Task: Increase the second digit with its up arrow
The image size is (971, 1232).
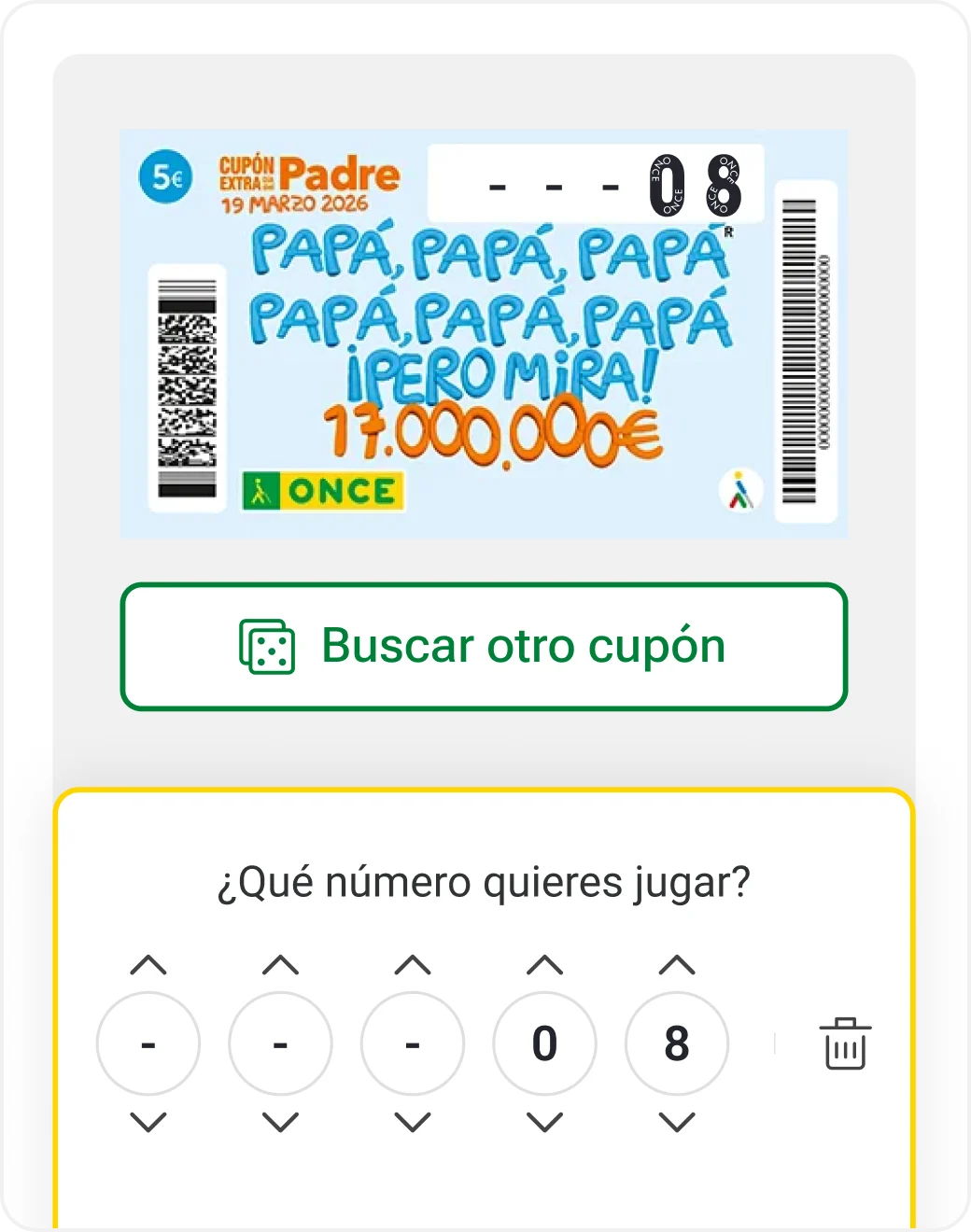Action: point(280,965)
